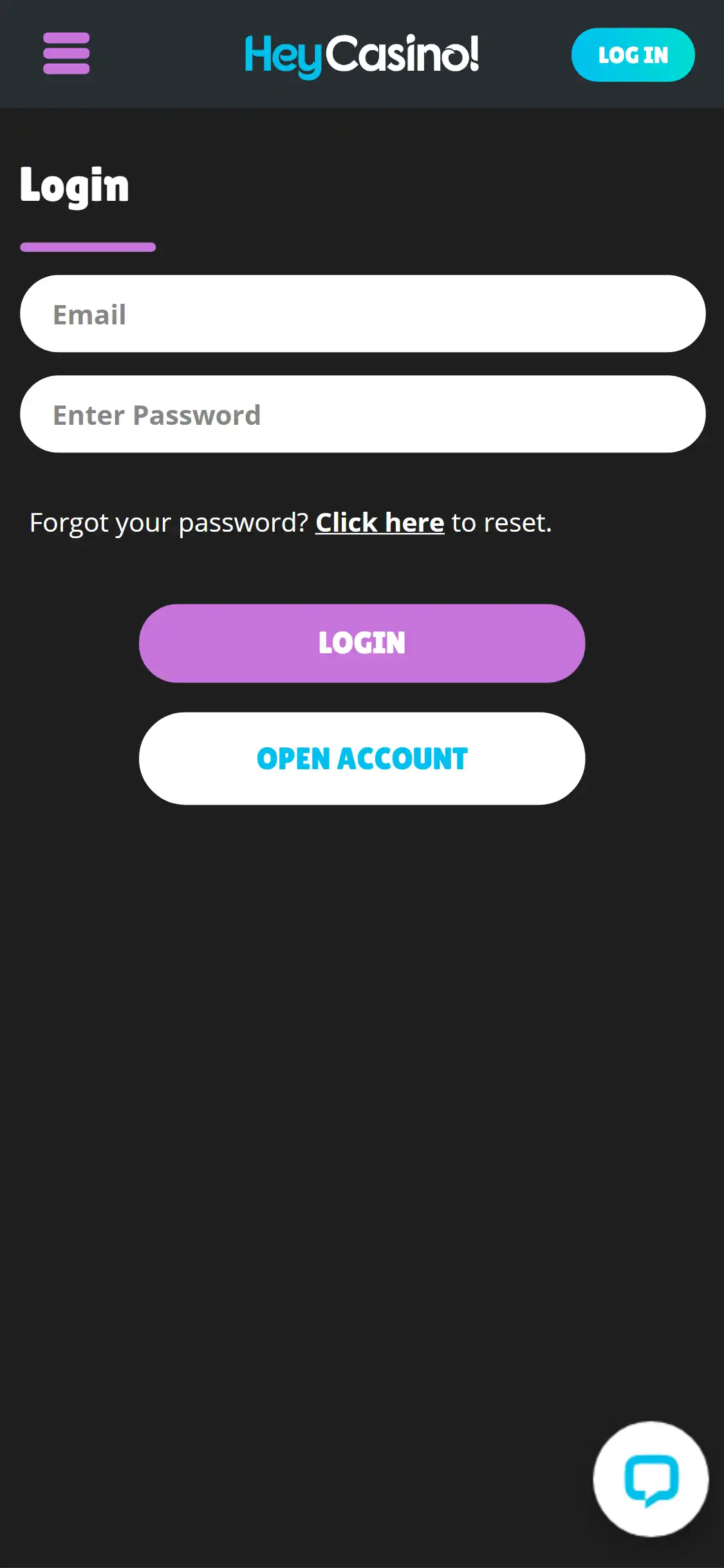Open the hamburger menu

point(66,53)
